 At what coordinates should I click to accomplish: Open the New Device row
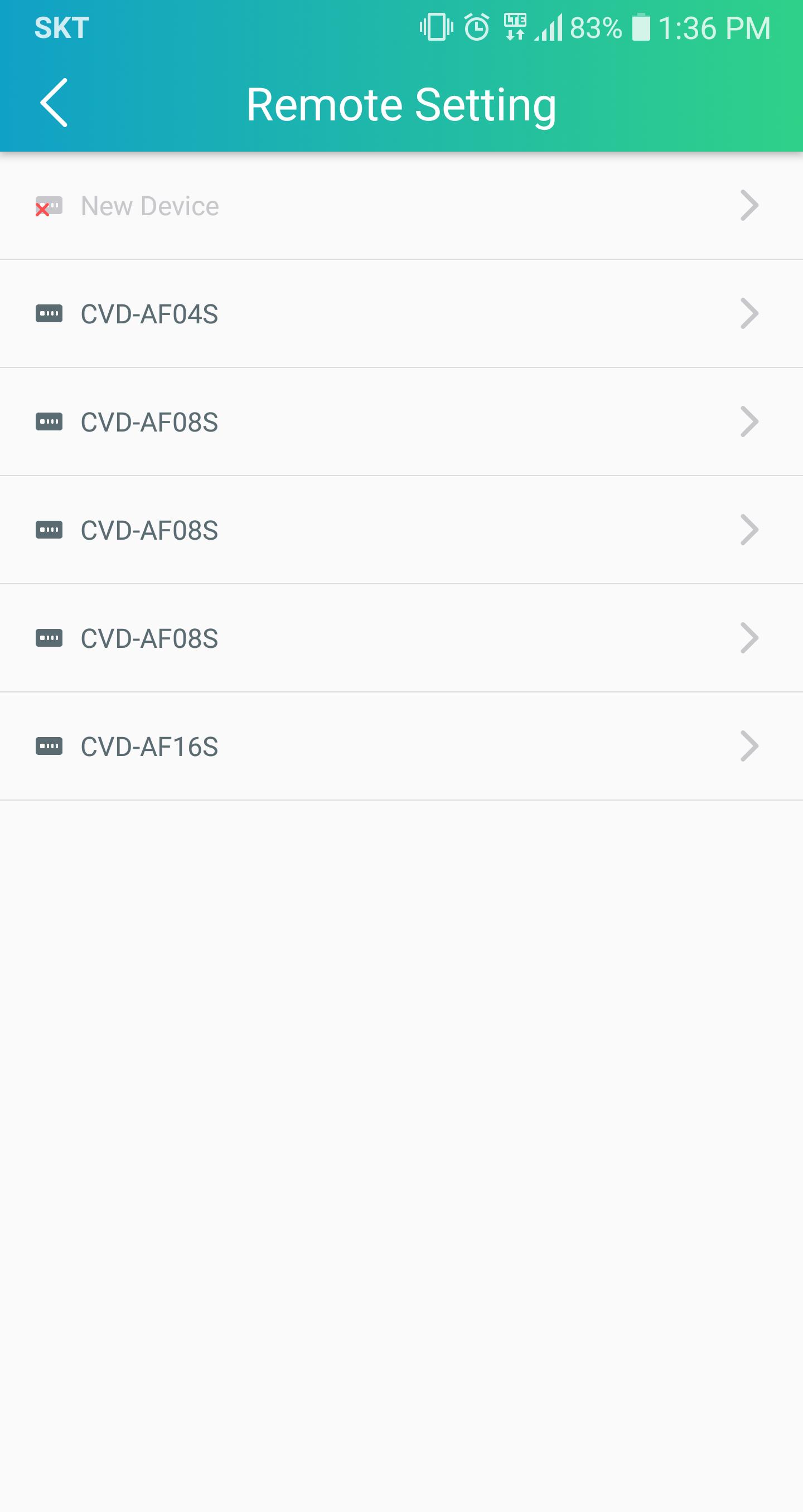click(x=401, y=205)
